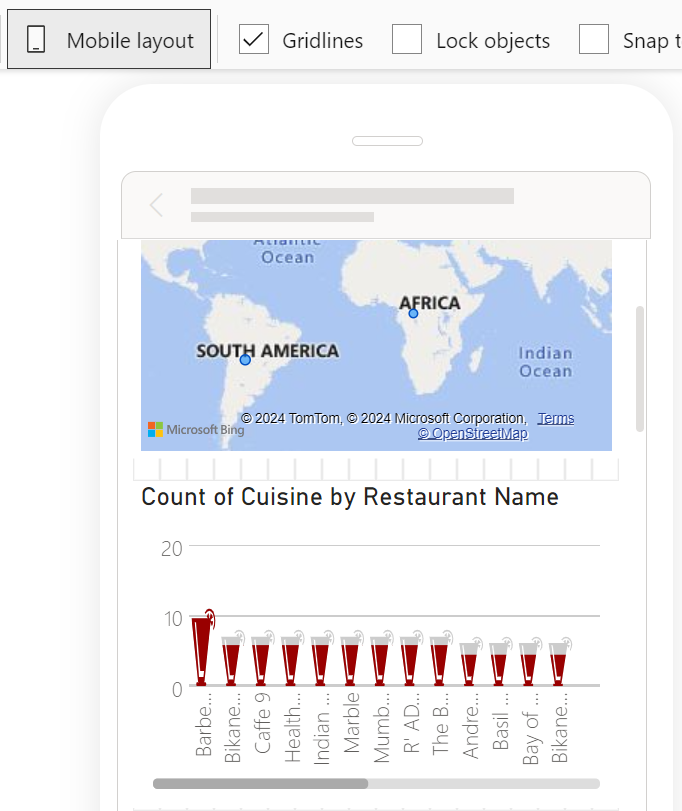Screen dimensions: 682x811
Task: Tap the vertical scrollbar of the phone canvas
Action: pos(640,368)
